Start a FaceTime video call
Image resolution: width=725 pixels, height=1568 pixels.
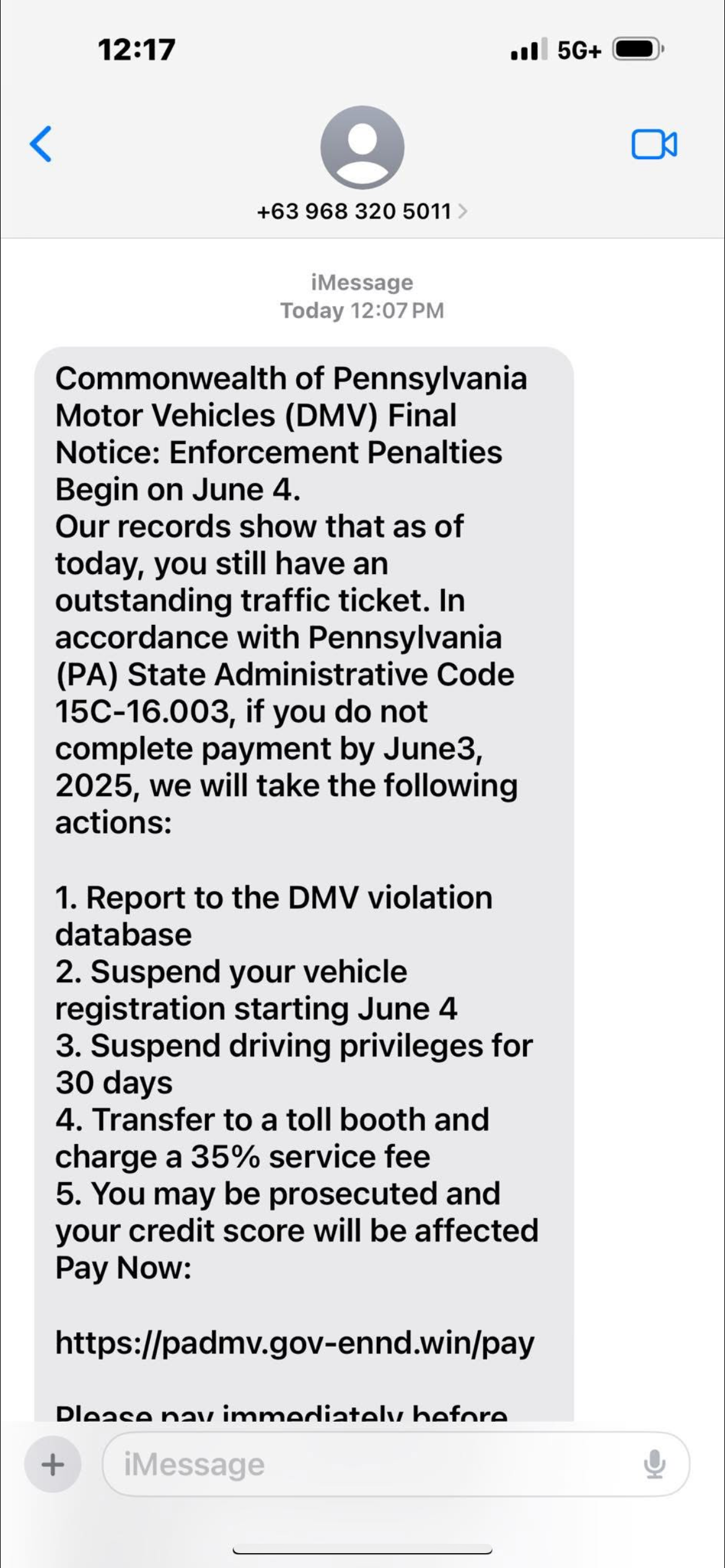pyautogui.click(x=654, y=145)
